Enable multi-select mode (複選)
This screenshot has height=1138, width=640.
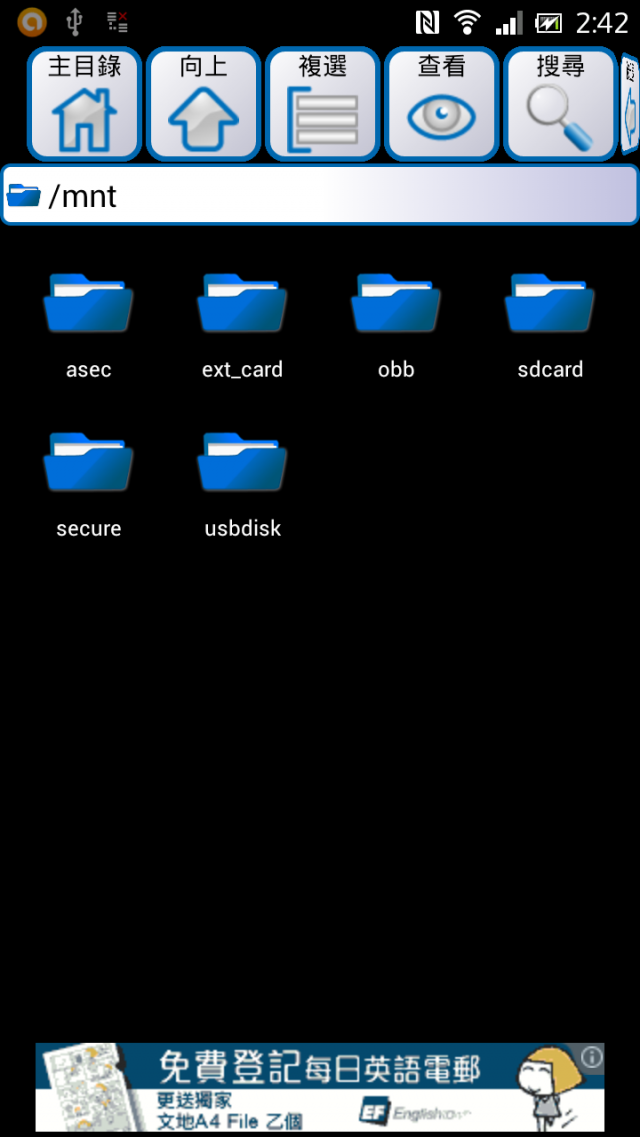click(x=322, y=104)
